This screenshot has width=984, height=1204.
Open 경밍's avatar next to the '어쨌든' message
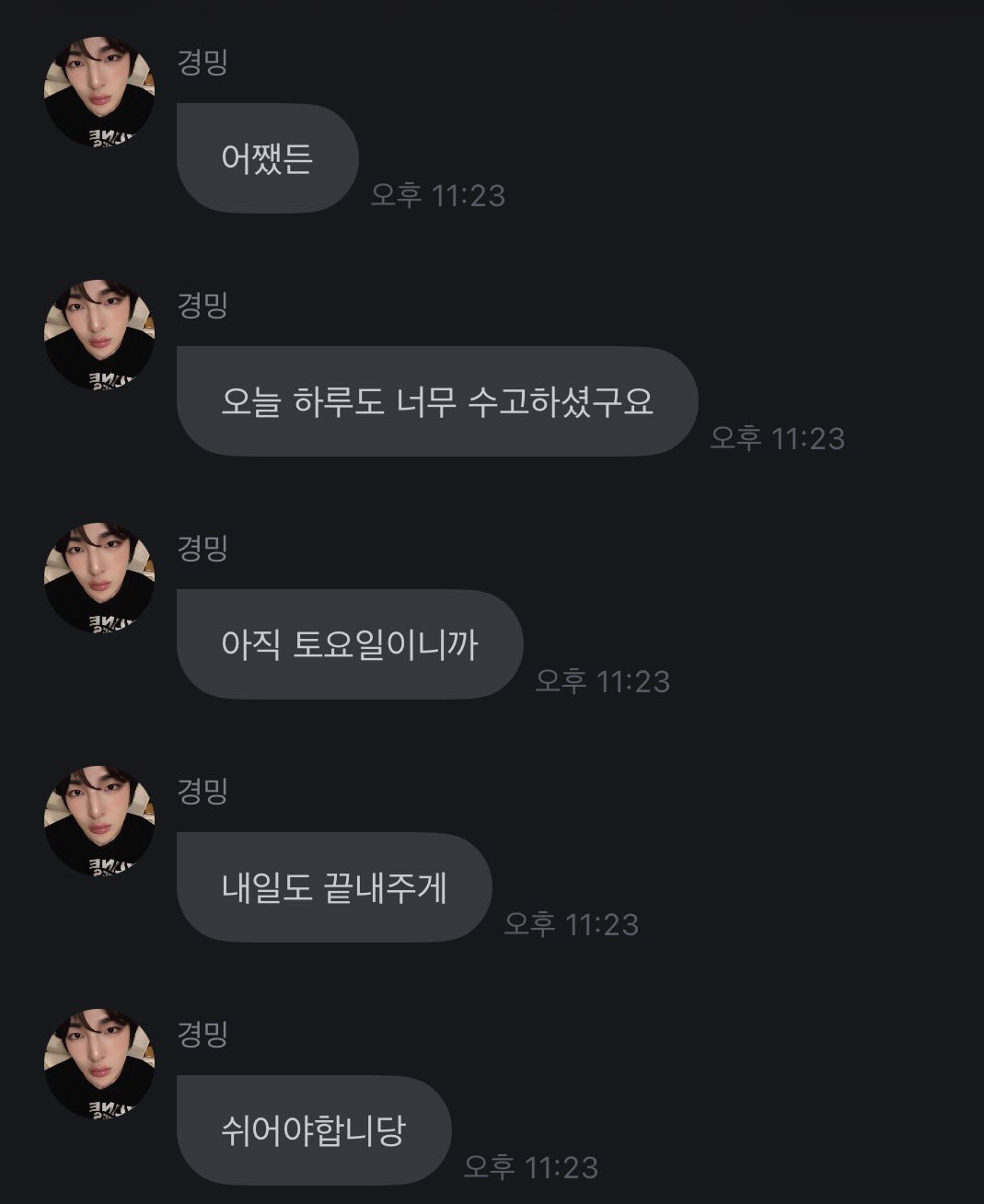pyautogui.click(x=98, y=92)
